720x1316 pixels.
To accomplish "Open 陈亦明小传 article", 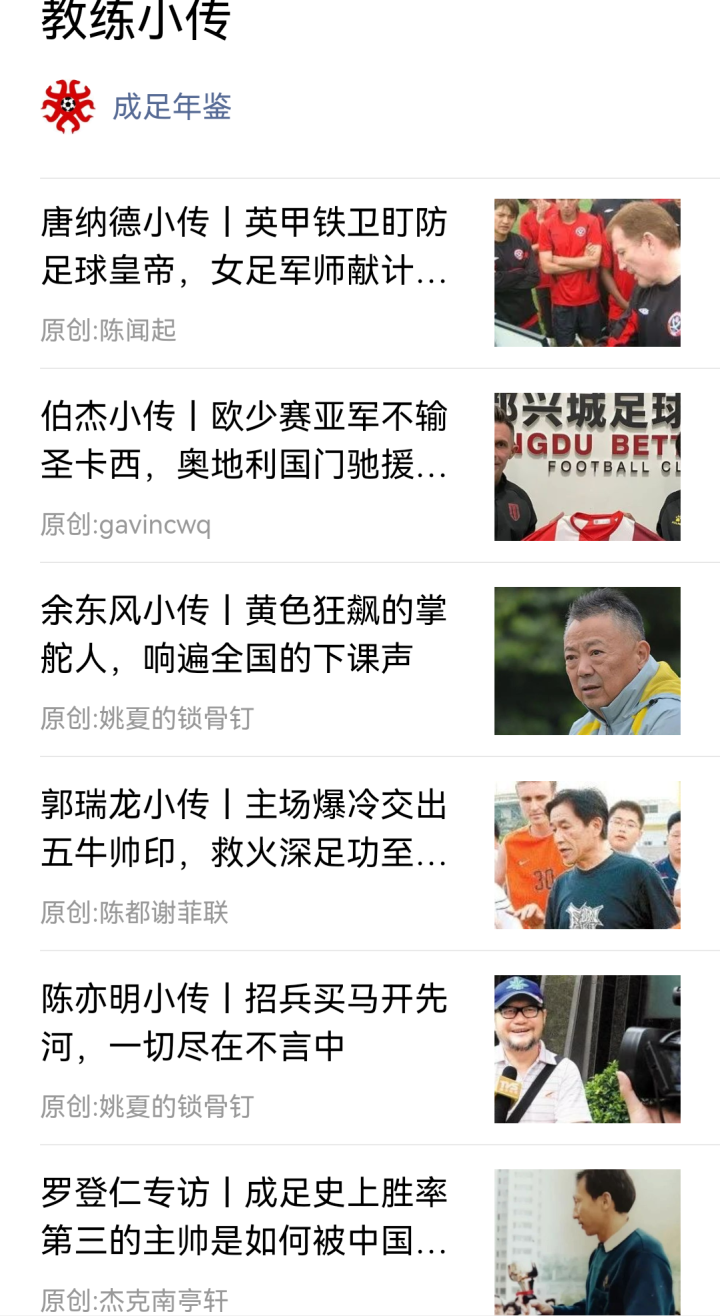I will point(244,1023).
